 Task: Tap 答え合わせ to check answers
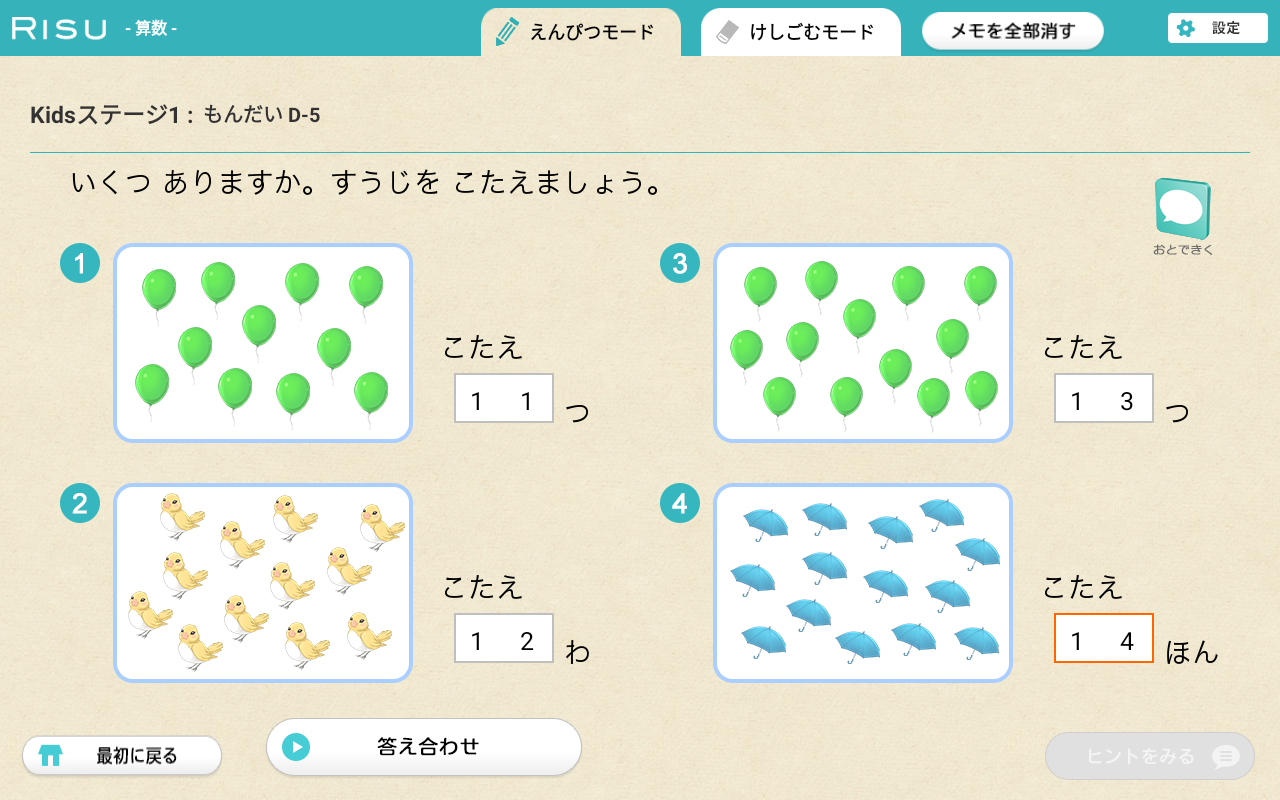coord(424,746)
